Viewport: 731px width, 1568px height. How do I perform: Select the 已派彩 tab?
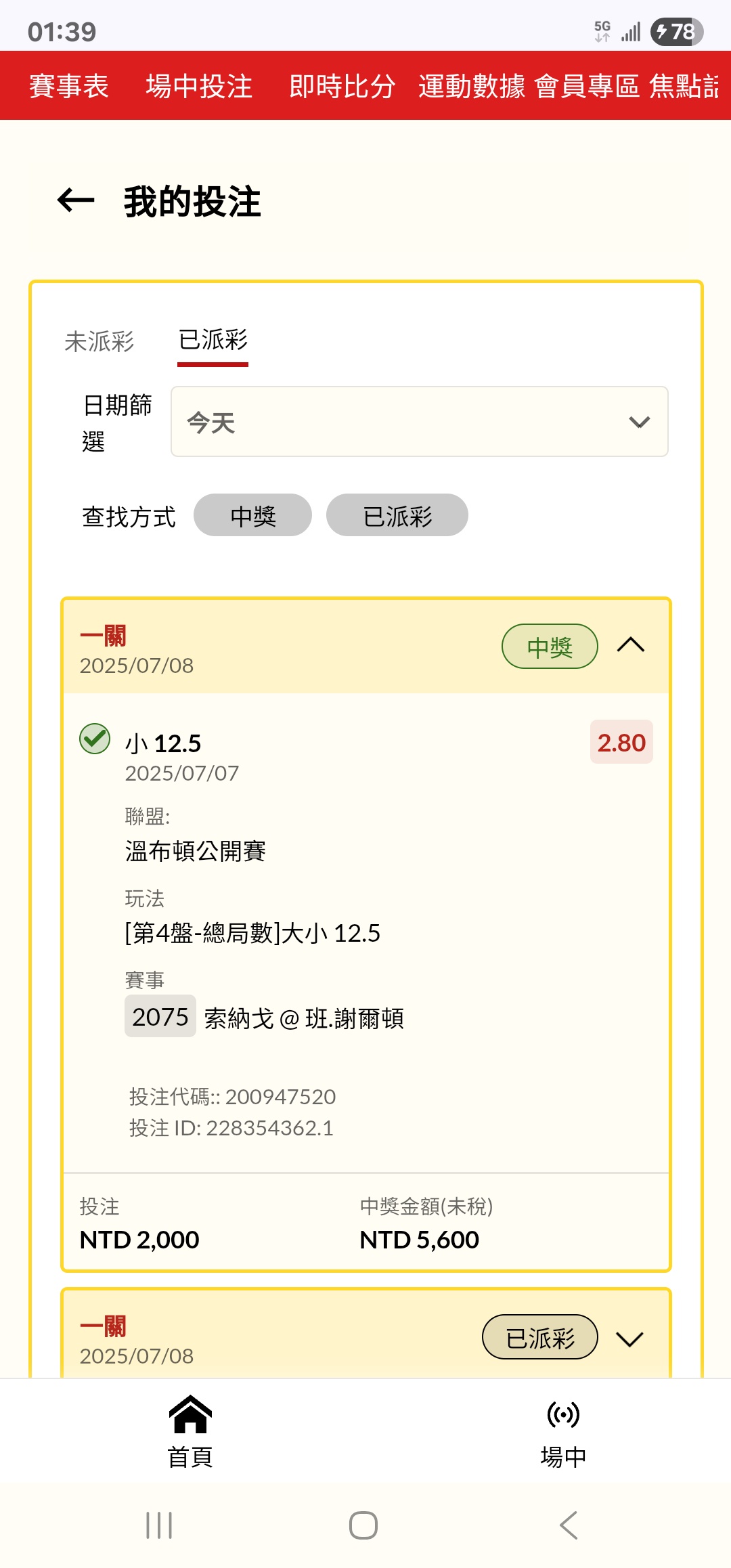tap(213, 340)
